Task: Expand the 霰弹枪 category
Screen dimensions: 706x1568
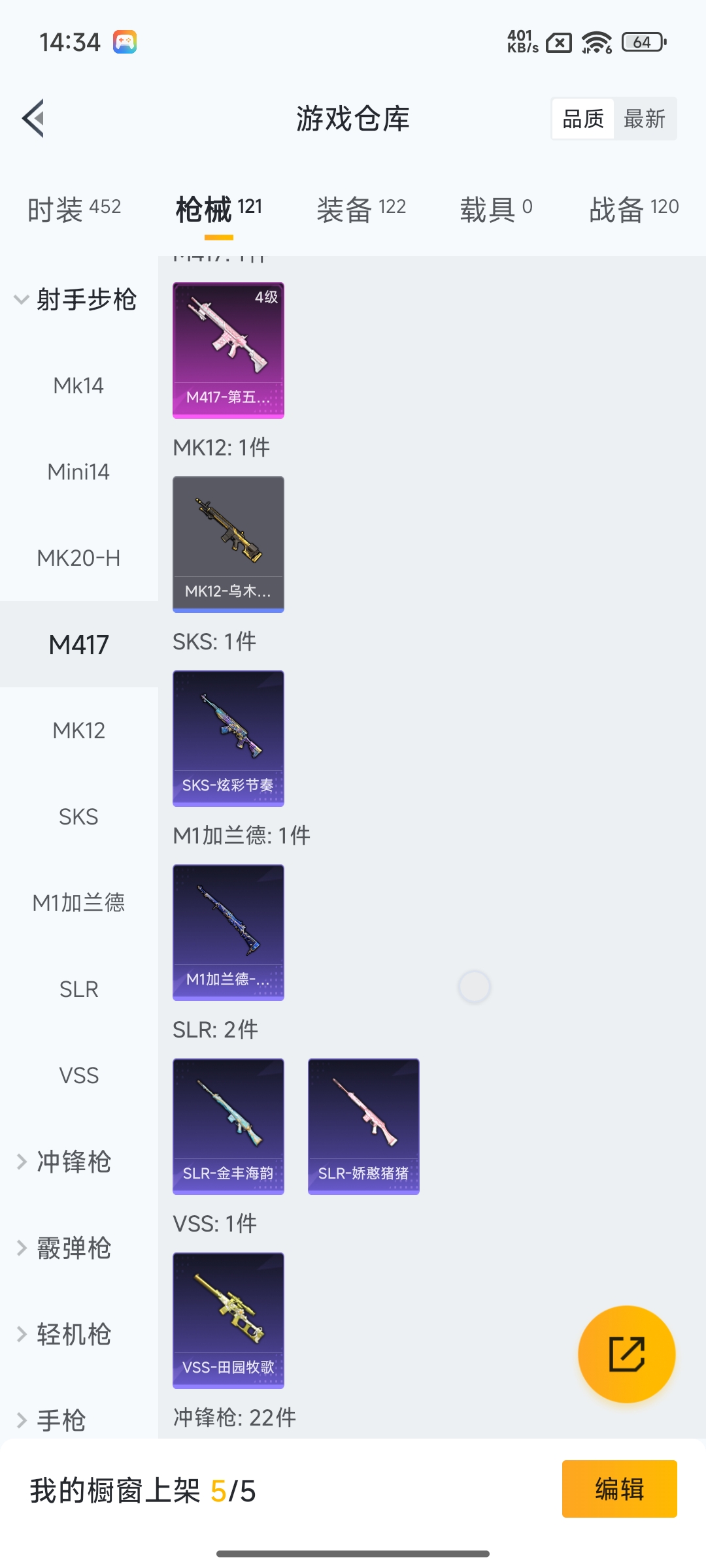Action: [68, 1248]
